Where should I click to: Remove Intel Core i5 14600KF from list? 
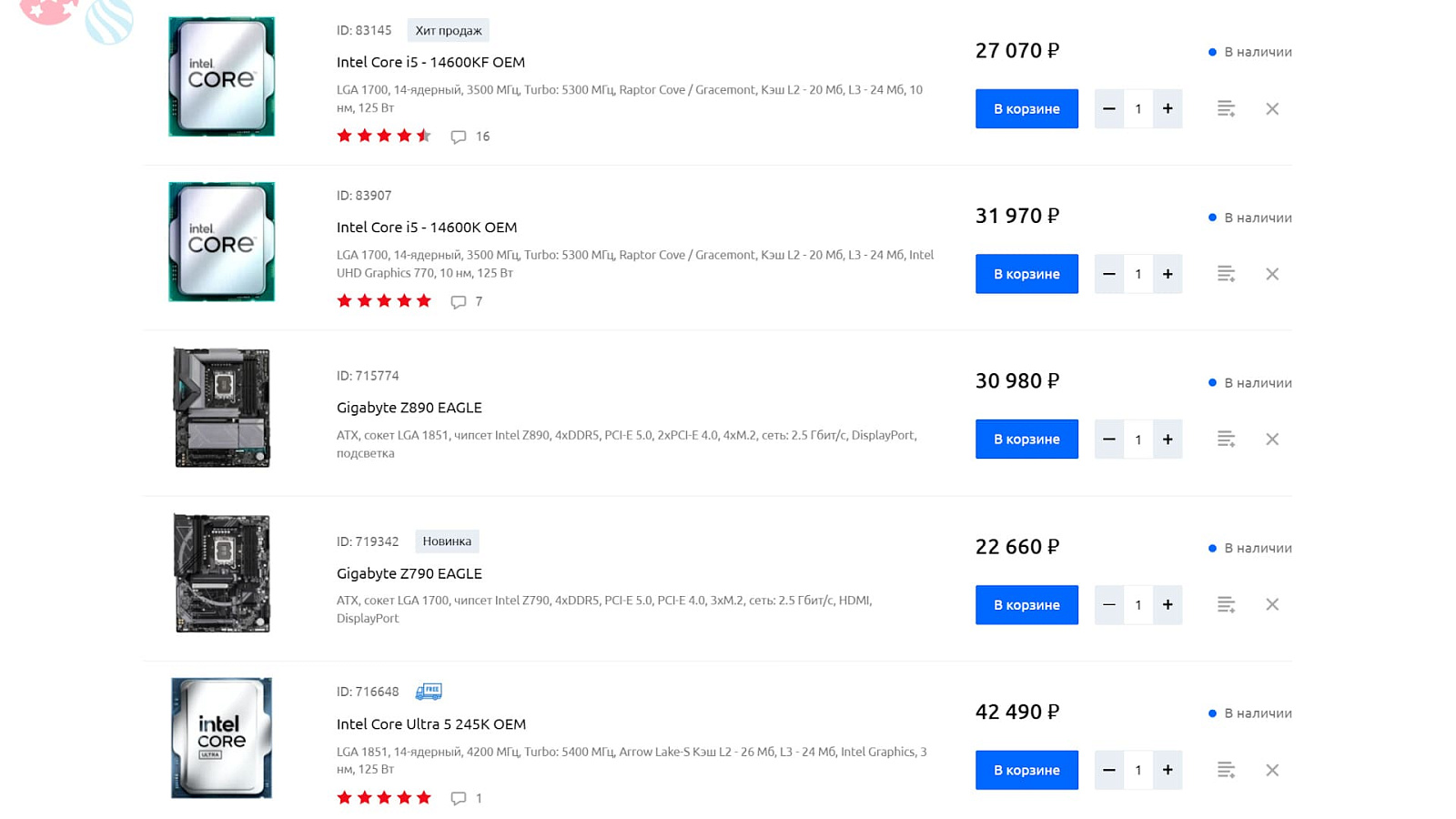tap(1272, 109)
